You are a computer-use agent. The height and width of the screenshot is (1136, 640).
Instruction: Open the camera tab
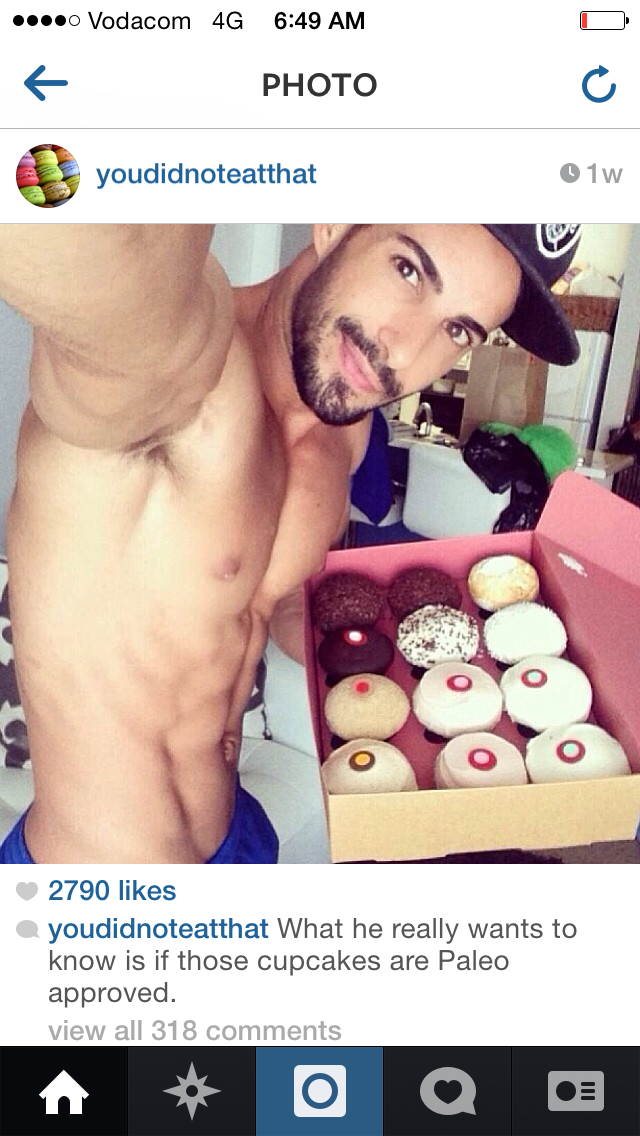click(320, 1091)
